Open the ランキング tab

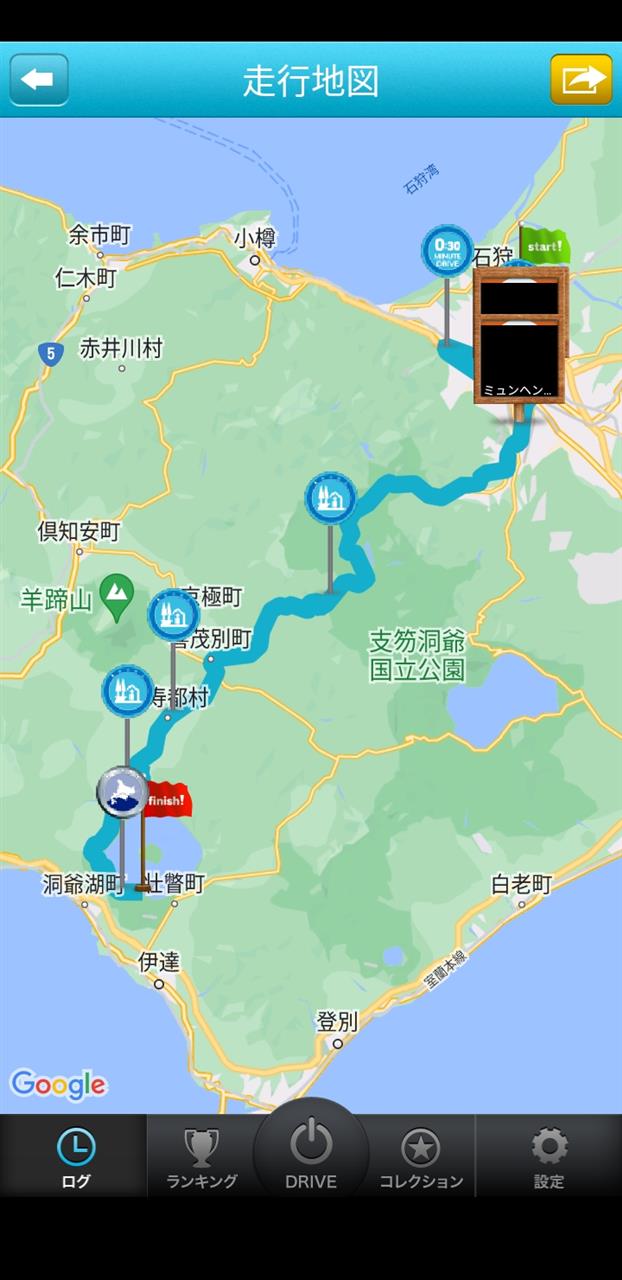201,1157
